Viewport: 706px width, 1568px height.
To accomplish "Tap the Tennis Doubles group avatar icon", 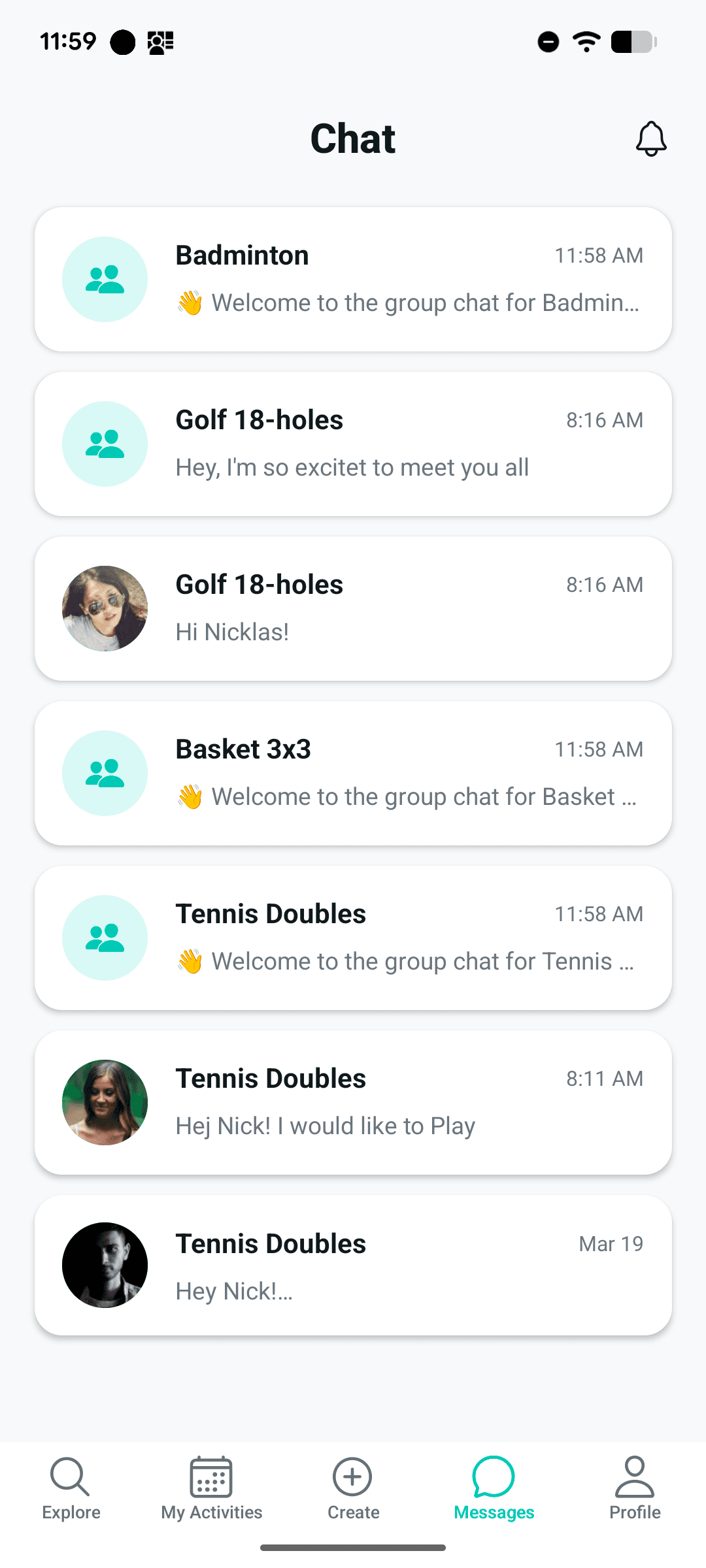I will [105, 937].
